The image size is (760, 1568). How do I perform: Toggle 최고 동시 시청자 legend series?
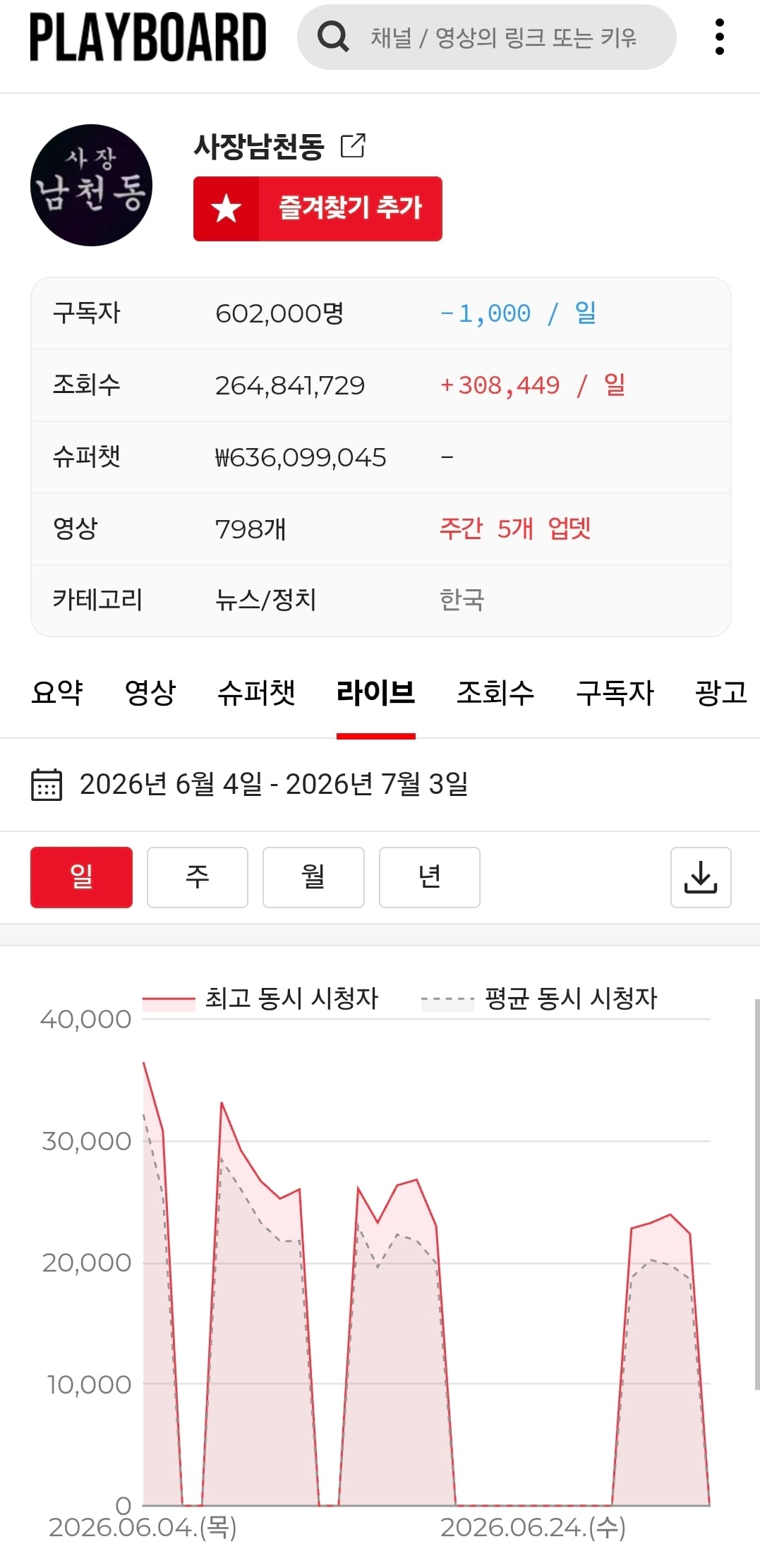point(260,999)
